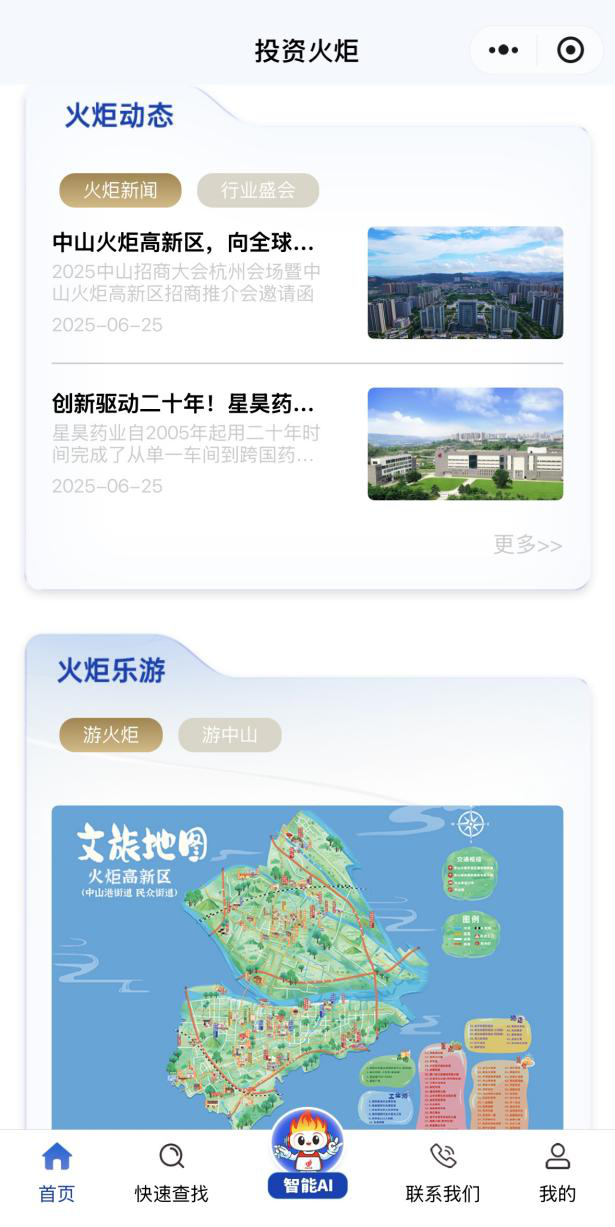This screenshot has width=615, height=1227.
Task: Open the 文旅地图 map image
Action: click(x=307, y=965)
